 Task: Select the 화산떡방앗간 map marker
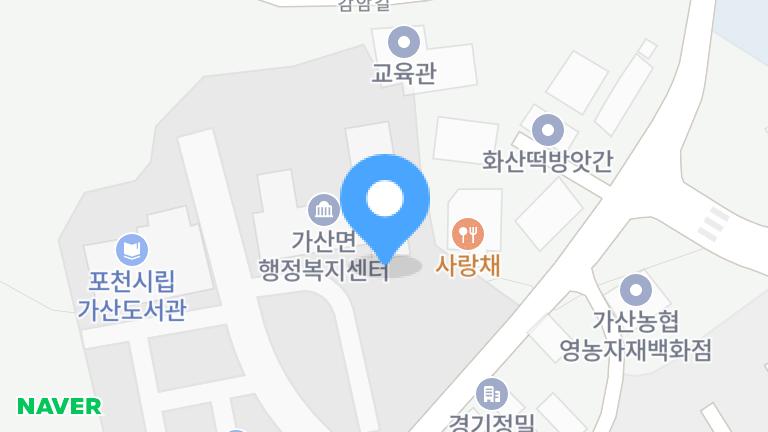click(547, 130)
